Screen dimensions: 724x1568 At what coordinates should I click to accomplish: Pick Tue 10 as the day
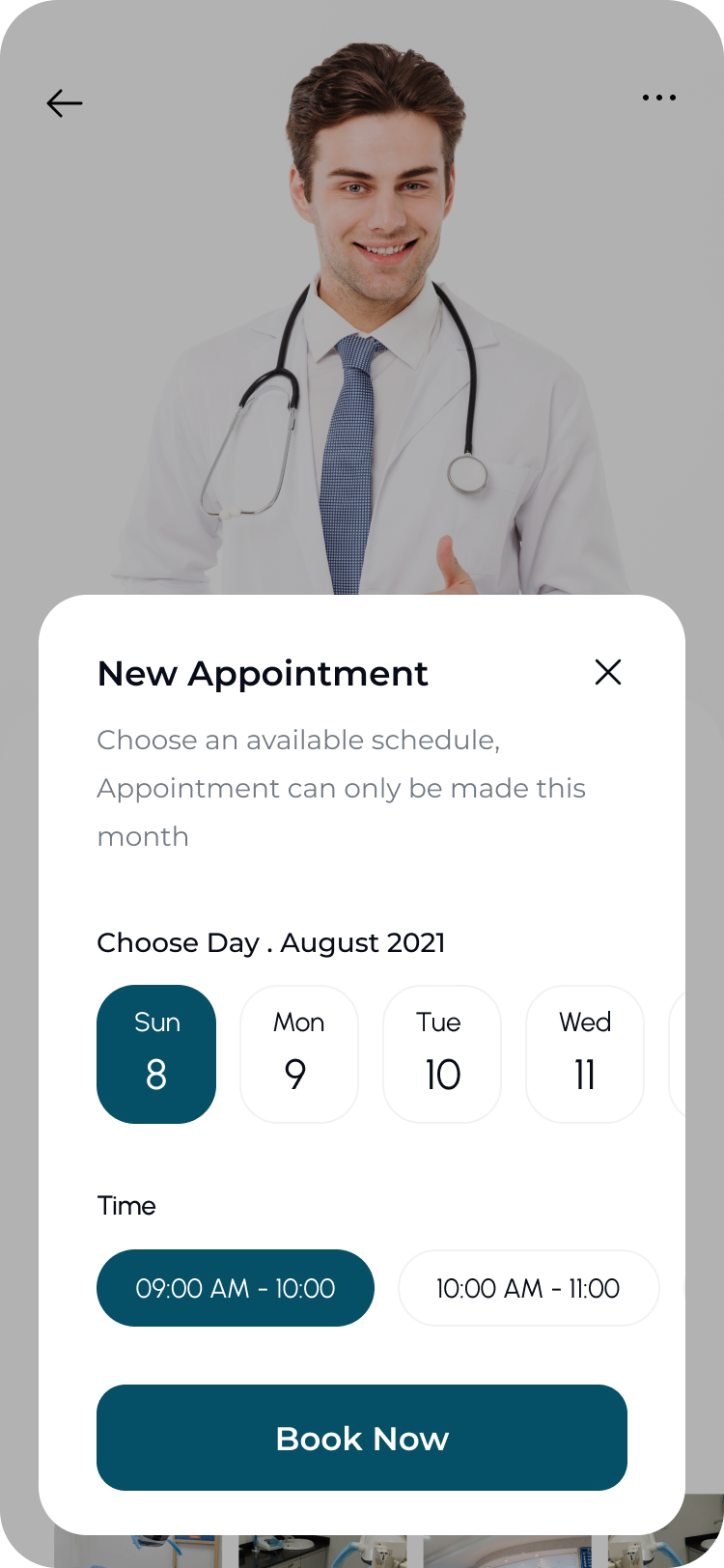[x=442, y=1054]
